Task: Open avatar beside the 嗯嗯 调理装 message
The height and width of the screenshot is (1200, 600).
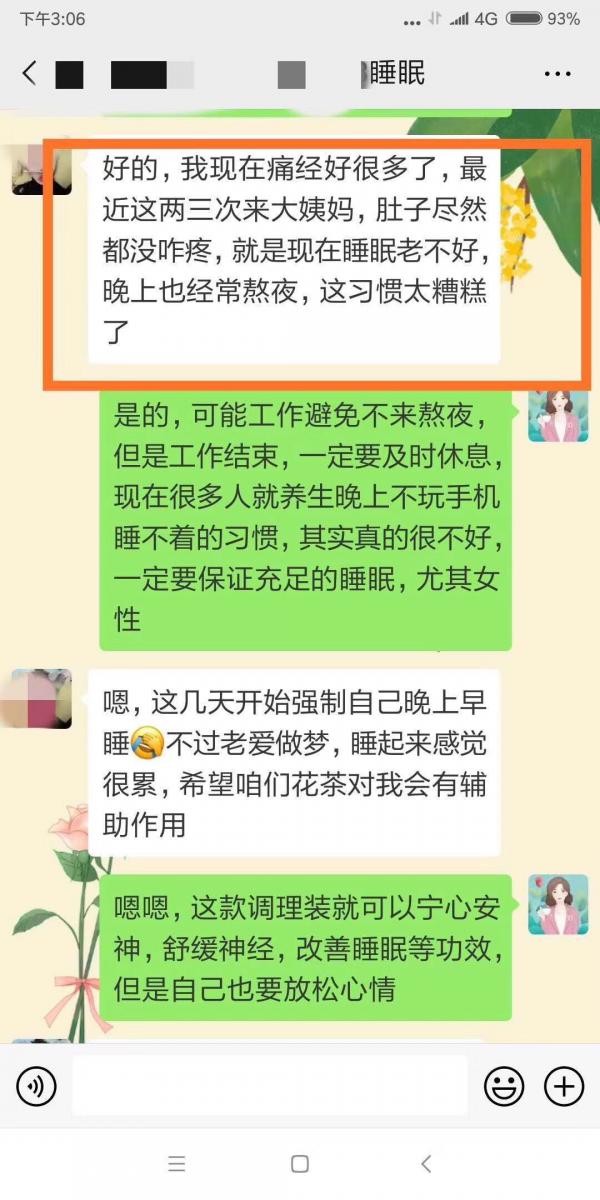Action: tap(558, 905)
